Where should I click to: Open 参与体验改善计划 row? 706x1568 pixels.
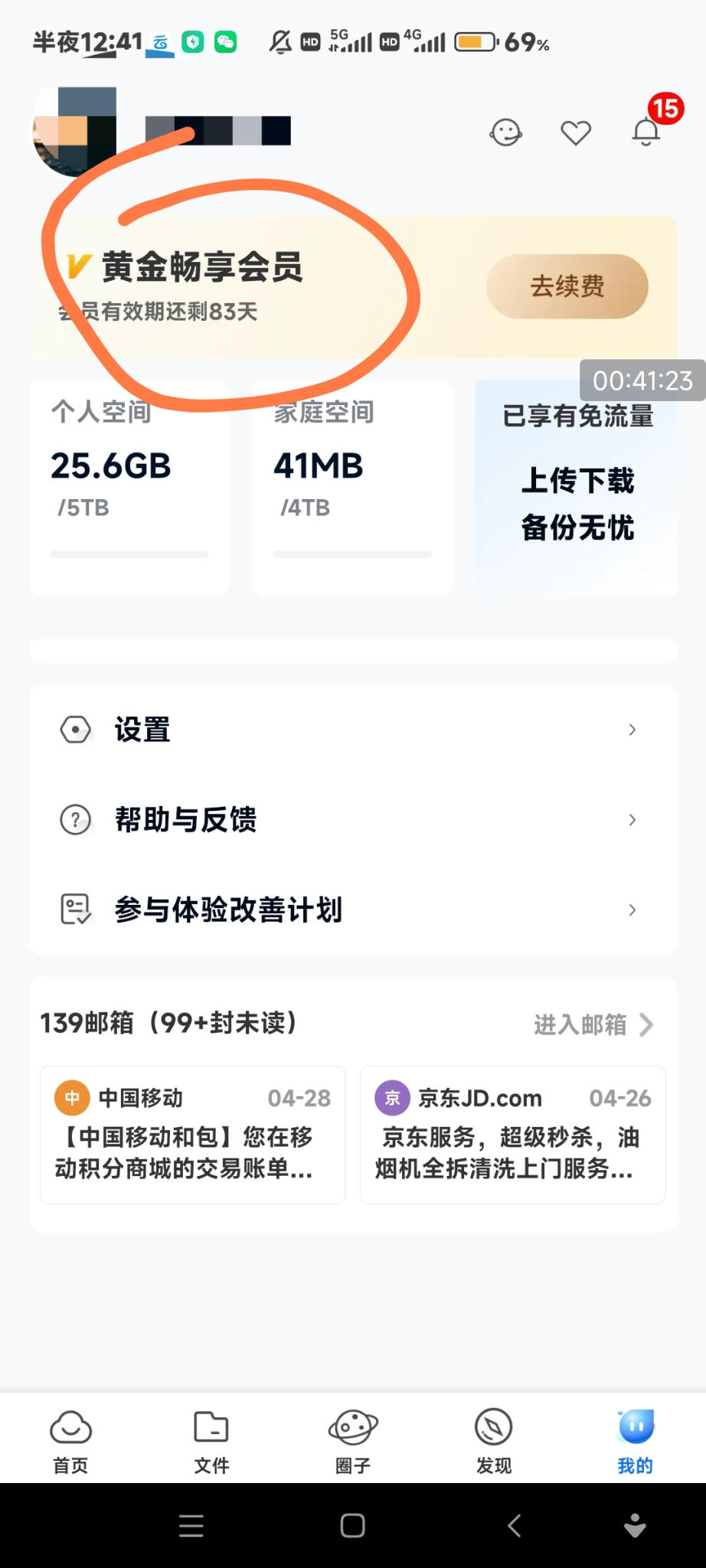352,910
